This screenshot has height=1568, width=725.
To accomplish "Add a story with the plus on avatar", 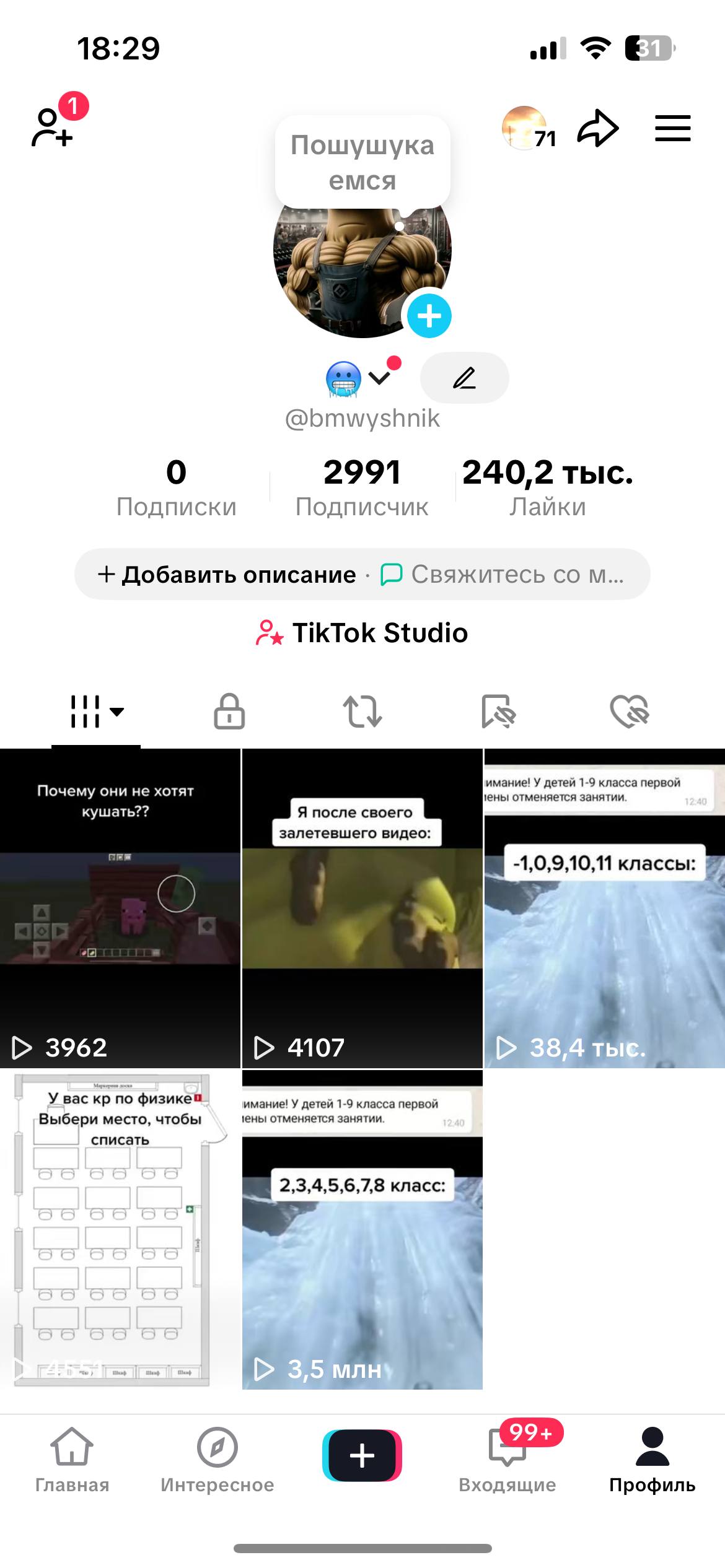I will tap(430, 316).
